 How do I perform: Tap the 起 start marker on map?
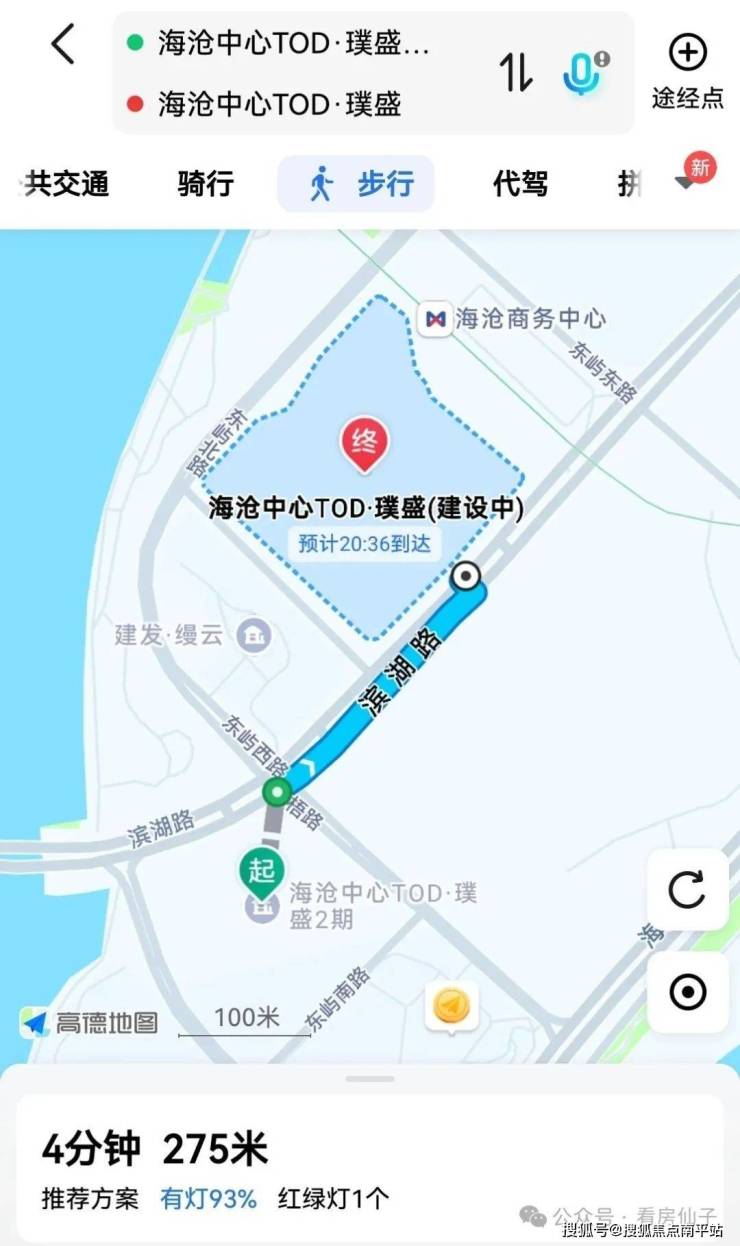tap(261, 872)
